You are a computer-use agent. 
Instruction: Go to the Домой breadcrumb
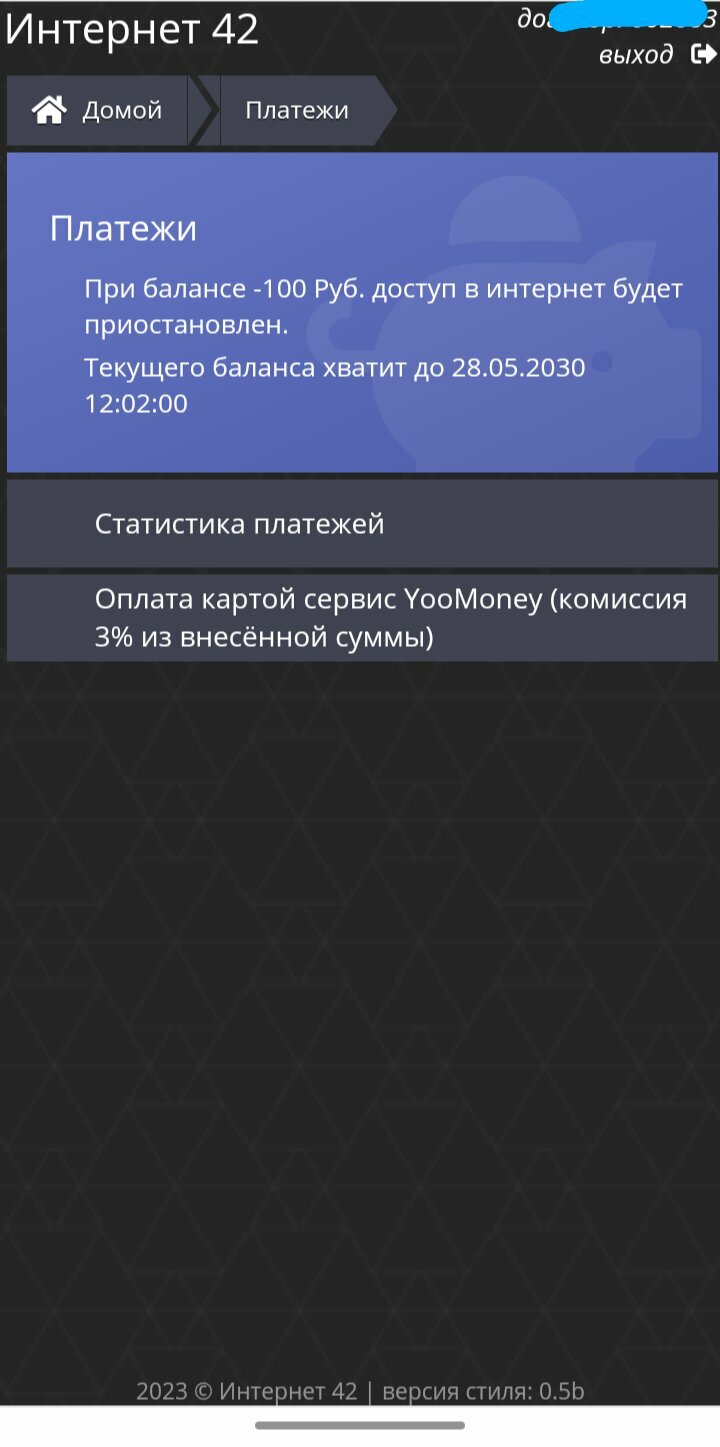click(98, 110)
